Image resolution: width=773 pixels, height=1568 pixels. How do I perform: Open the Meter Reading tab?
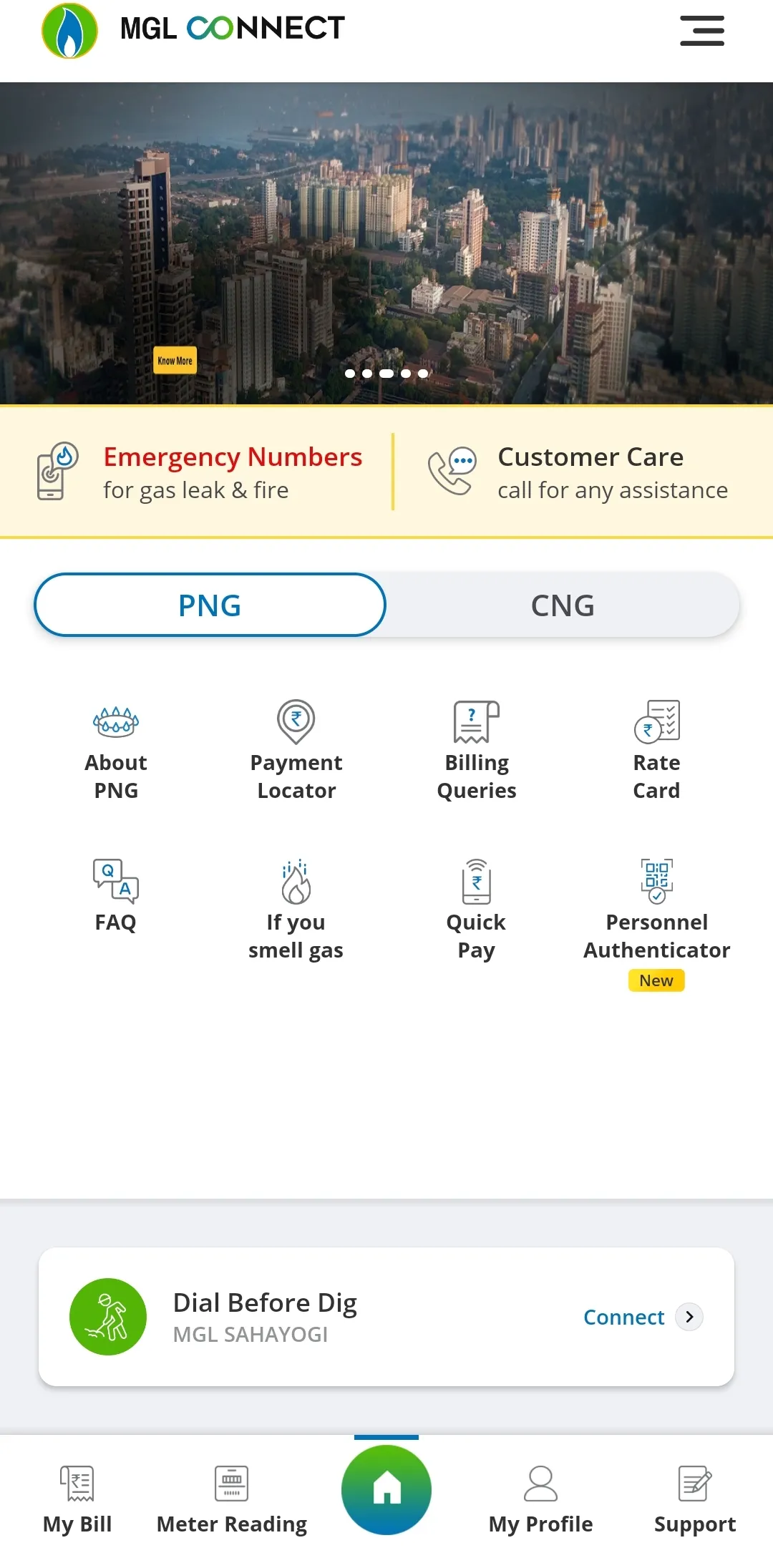(x=232, y=1500)
